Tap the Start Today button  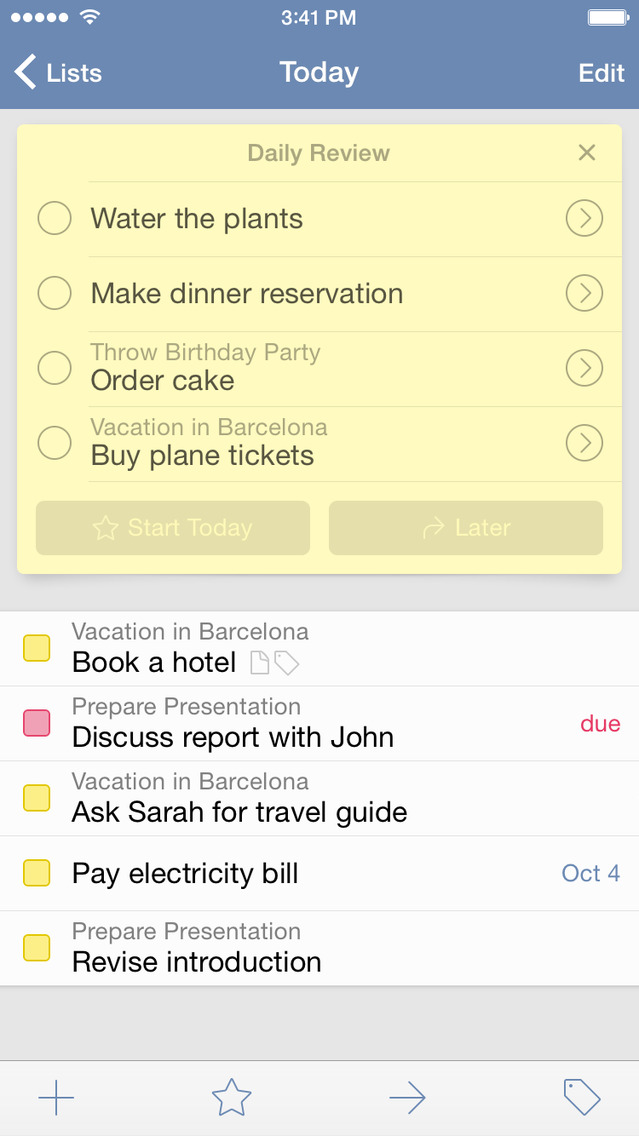click(173, 528)
